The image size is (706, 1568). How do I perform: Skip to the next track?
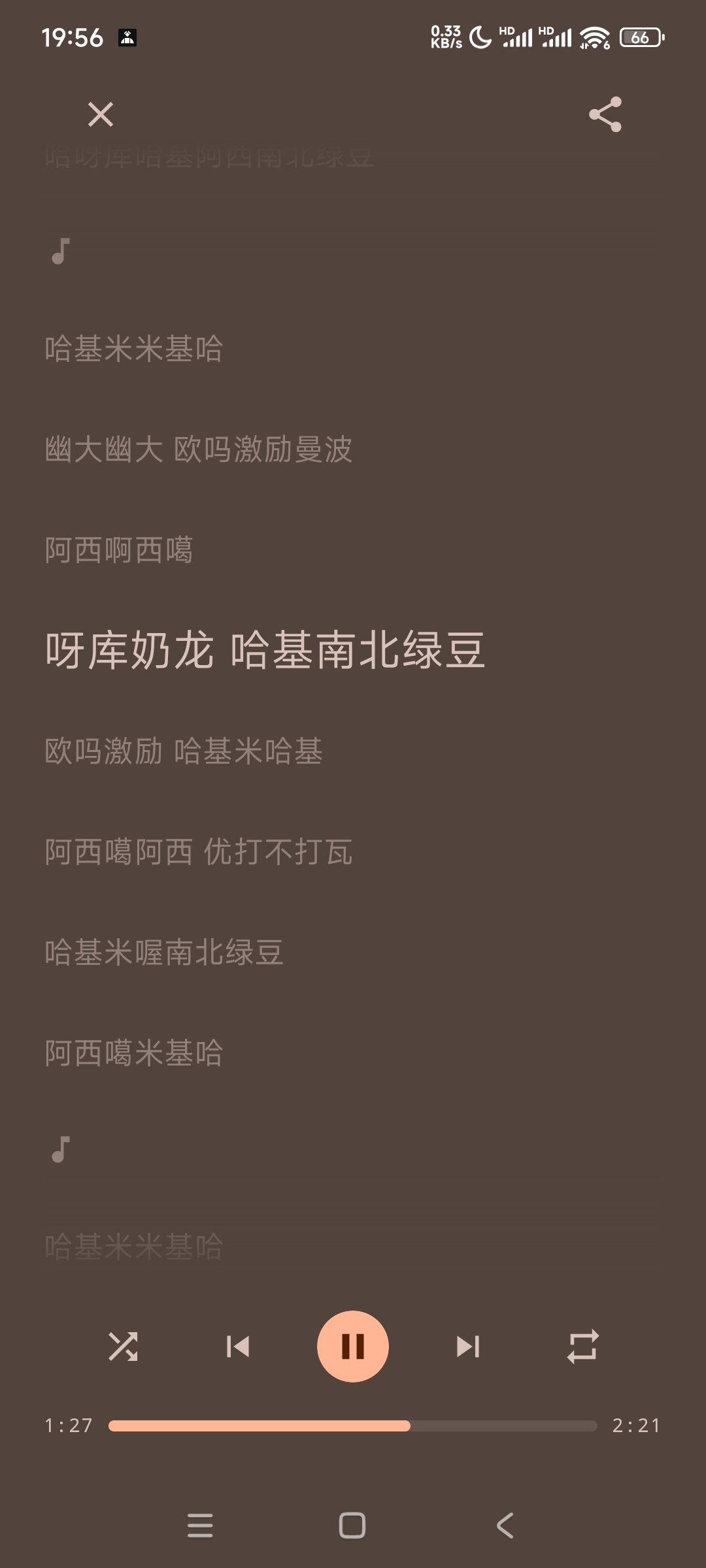[468, 1347]
